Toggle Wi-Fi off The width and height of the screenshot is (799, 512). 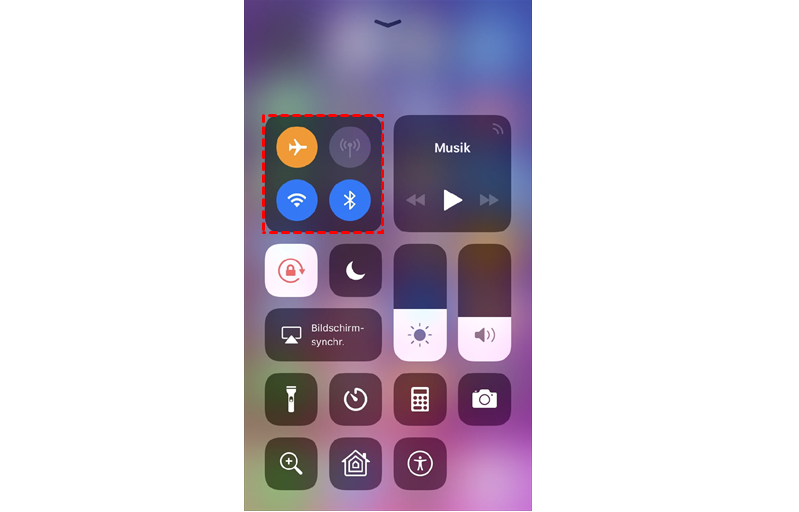coord(297,200)
